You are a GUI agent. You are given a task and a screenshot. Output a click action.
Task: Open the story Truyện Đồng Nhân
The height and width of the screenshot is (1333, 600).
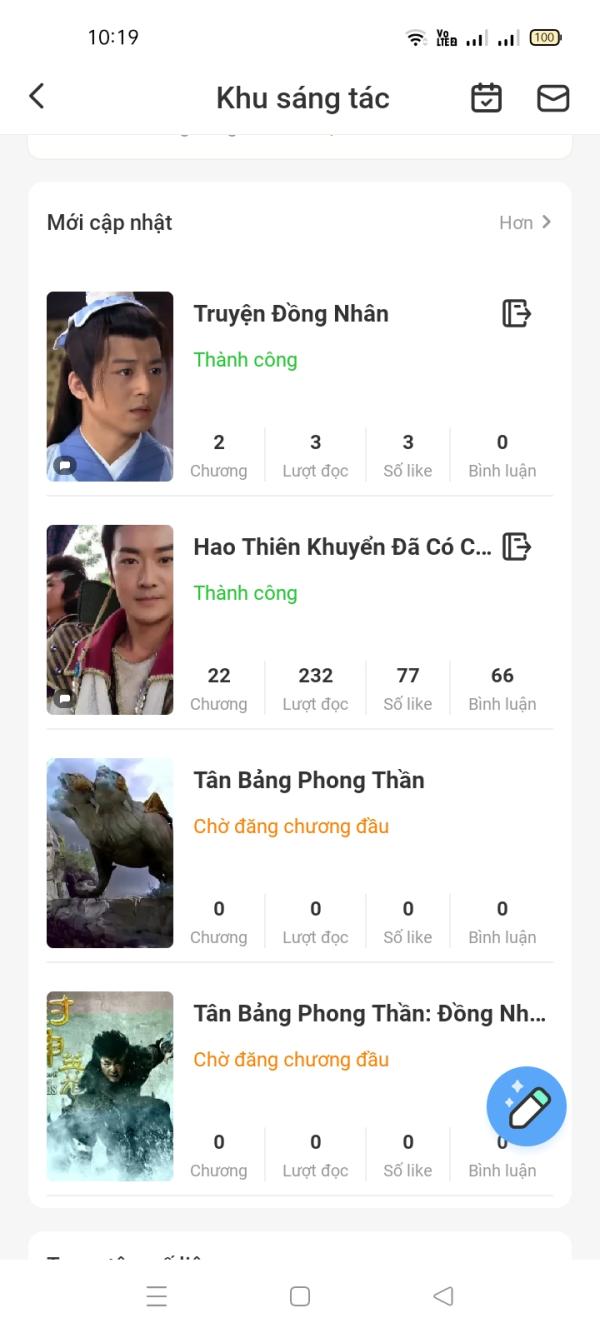click(291, 314)
